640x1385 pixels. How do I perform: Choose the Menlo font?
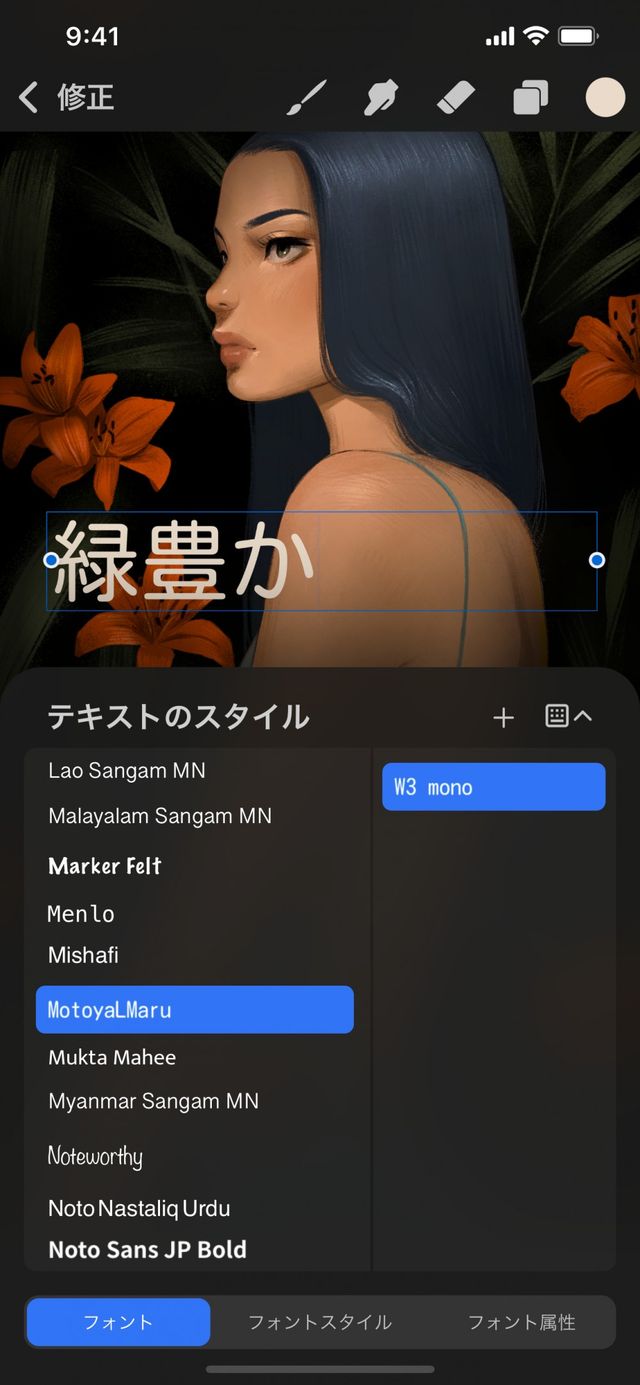click(x=81, y=913)
